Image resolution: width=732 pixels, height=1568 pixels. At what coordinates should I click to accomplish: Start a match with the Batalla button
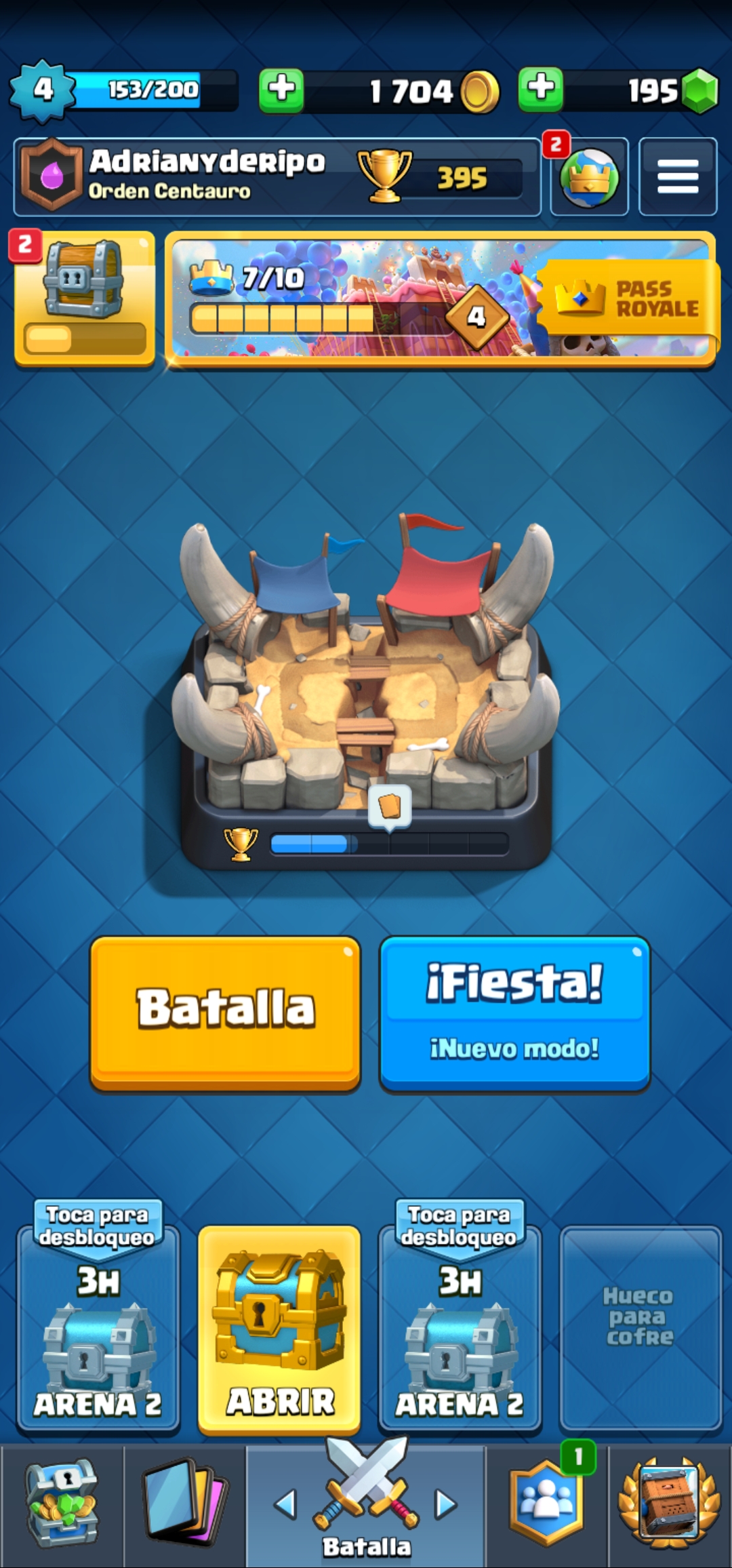pyautogui.click(x=225, y=1012)
